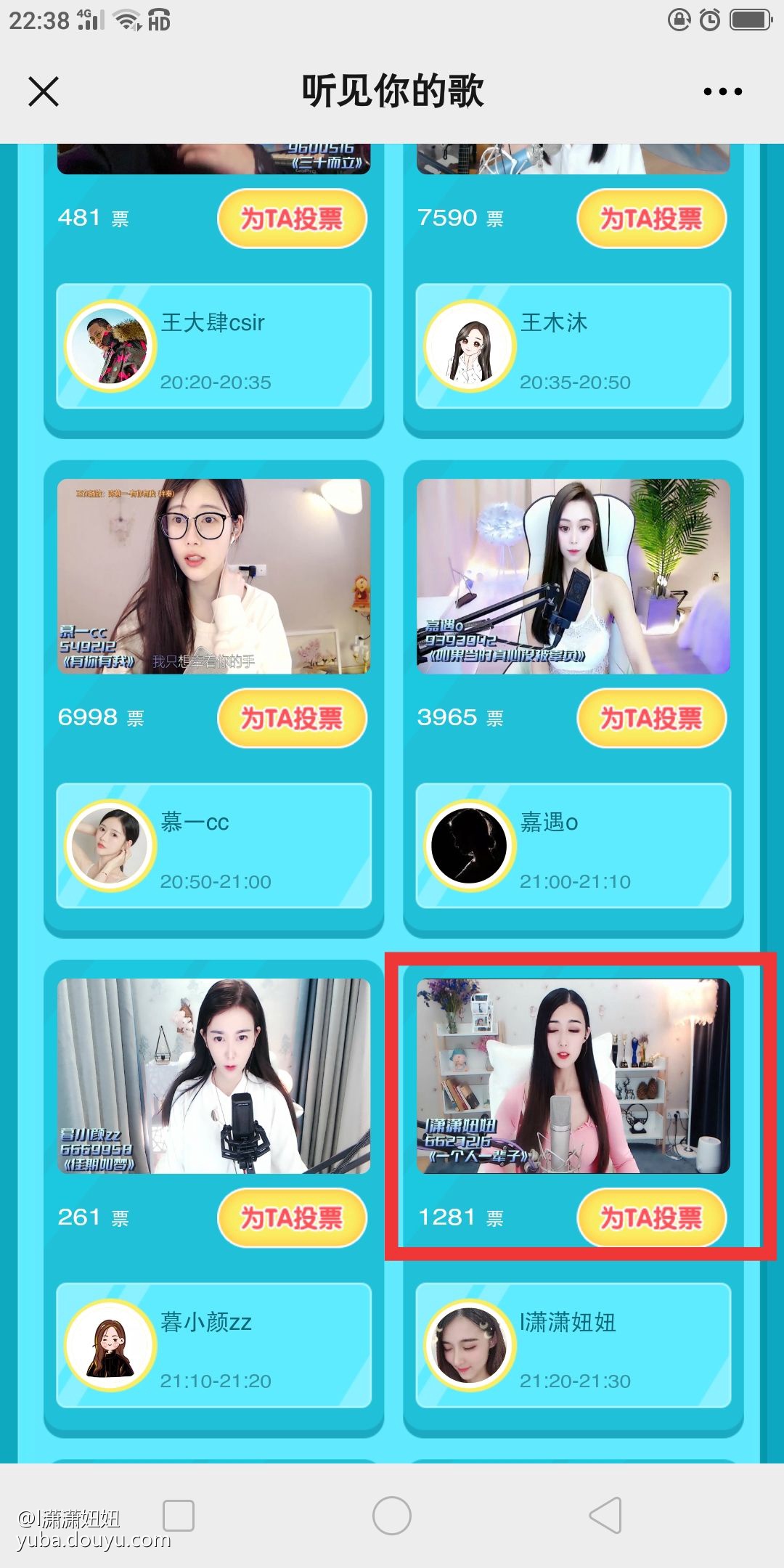Screen dimensions: 784x1568
Task: Open 暮小颜zz's live stream preview
Action: pyautogui.click(x=214, y=1076)
